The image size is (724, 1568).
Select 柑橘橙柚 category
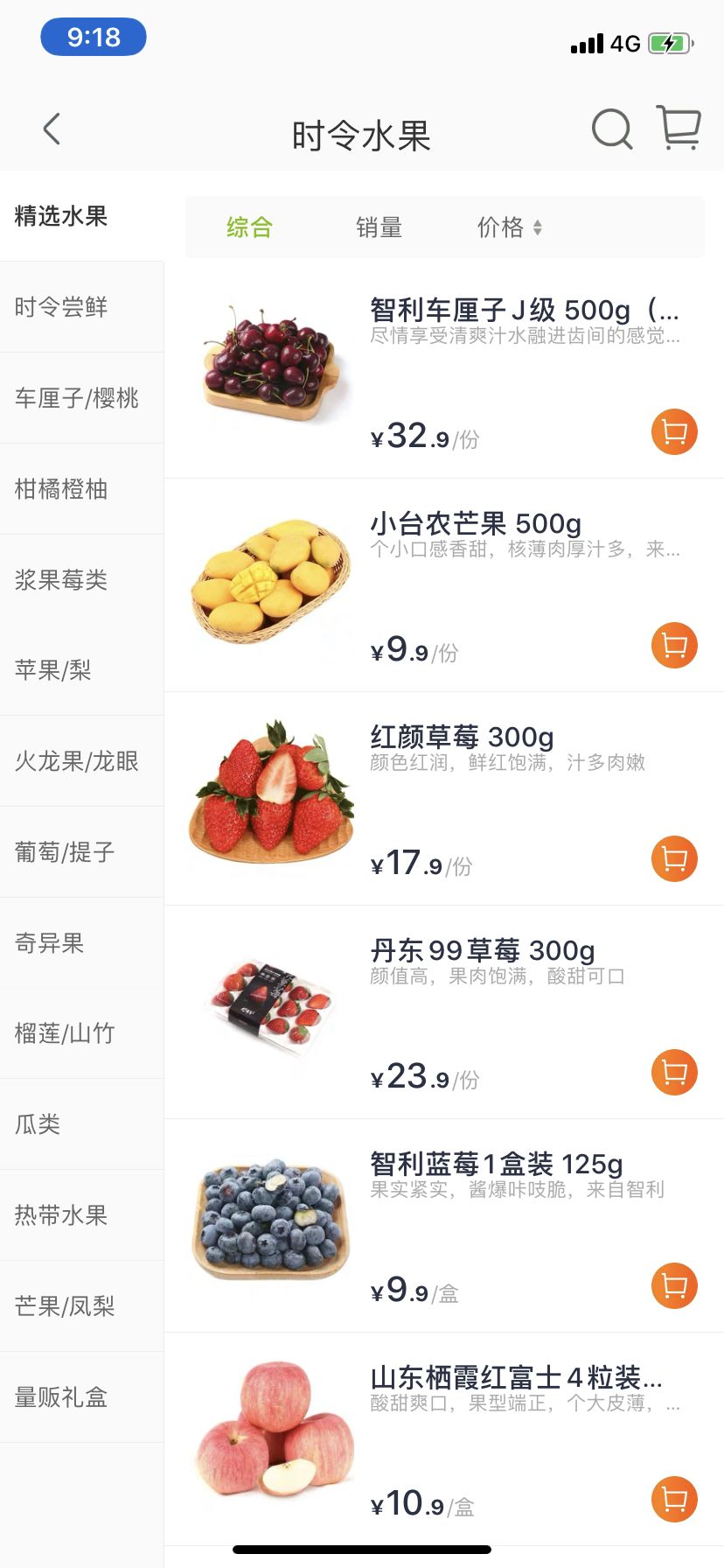61,489
